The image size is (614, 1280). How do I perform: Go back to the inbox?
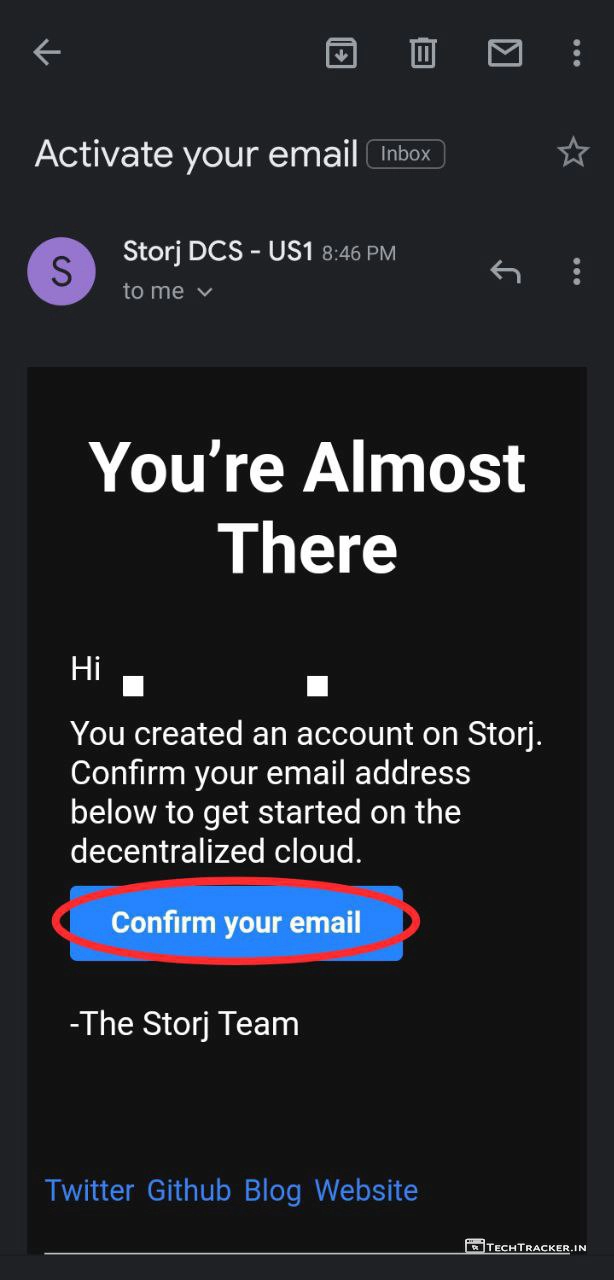tap(47, 53)
